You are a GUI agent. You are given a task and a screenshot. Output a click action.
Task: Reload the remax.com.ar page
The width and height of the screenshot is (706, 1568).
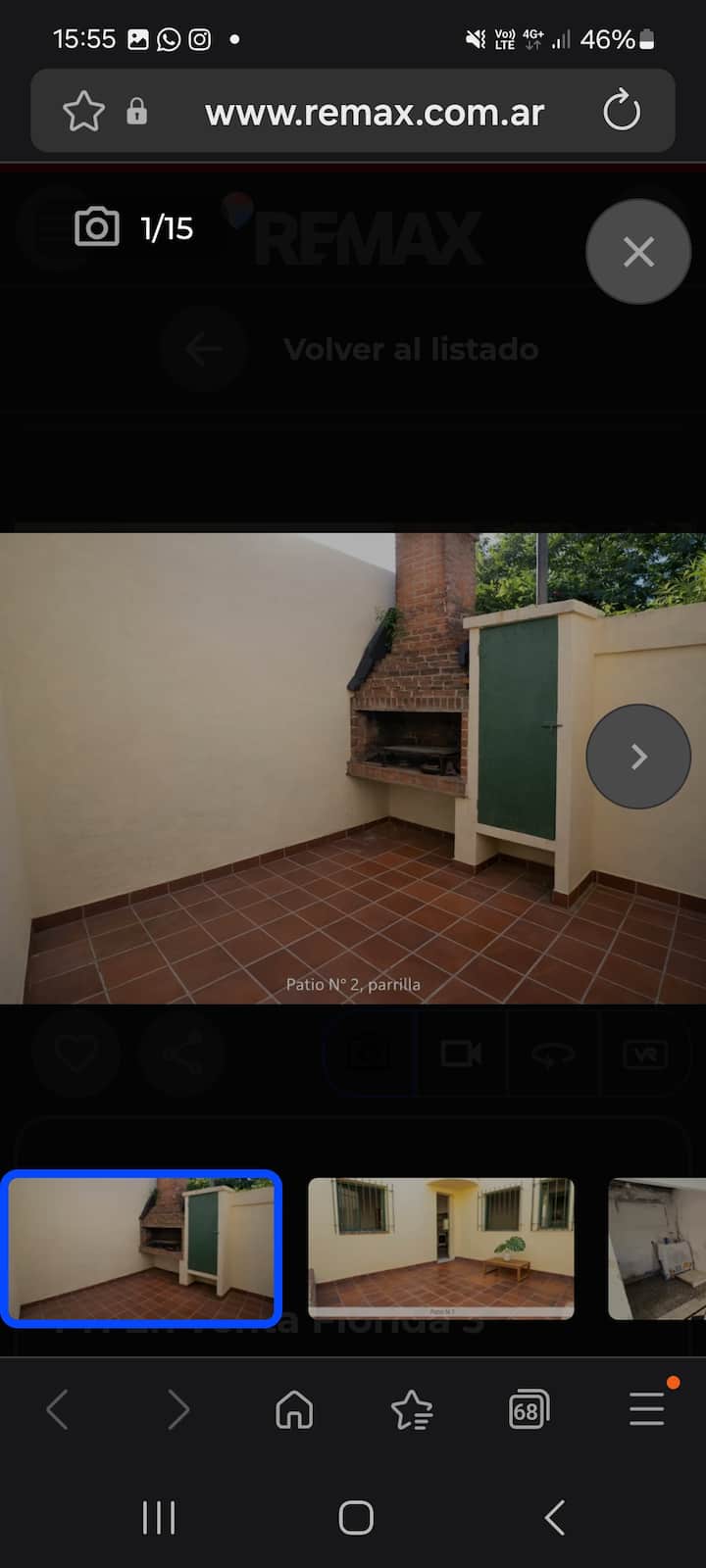[622, 112]
